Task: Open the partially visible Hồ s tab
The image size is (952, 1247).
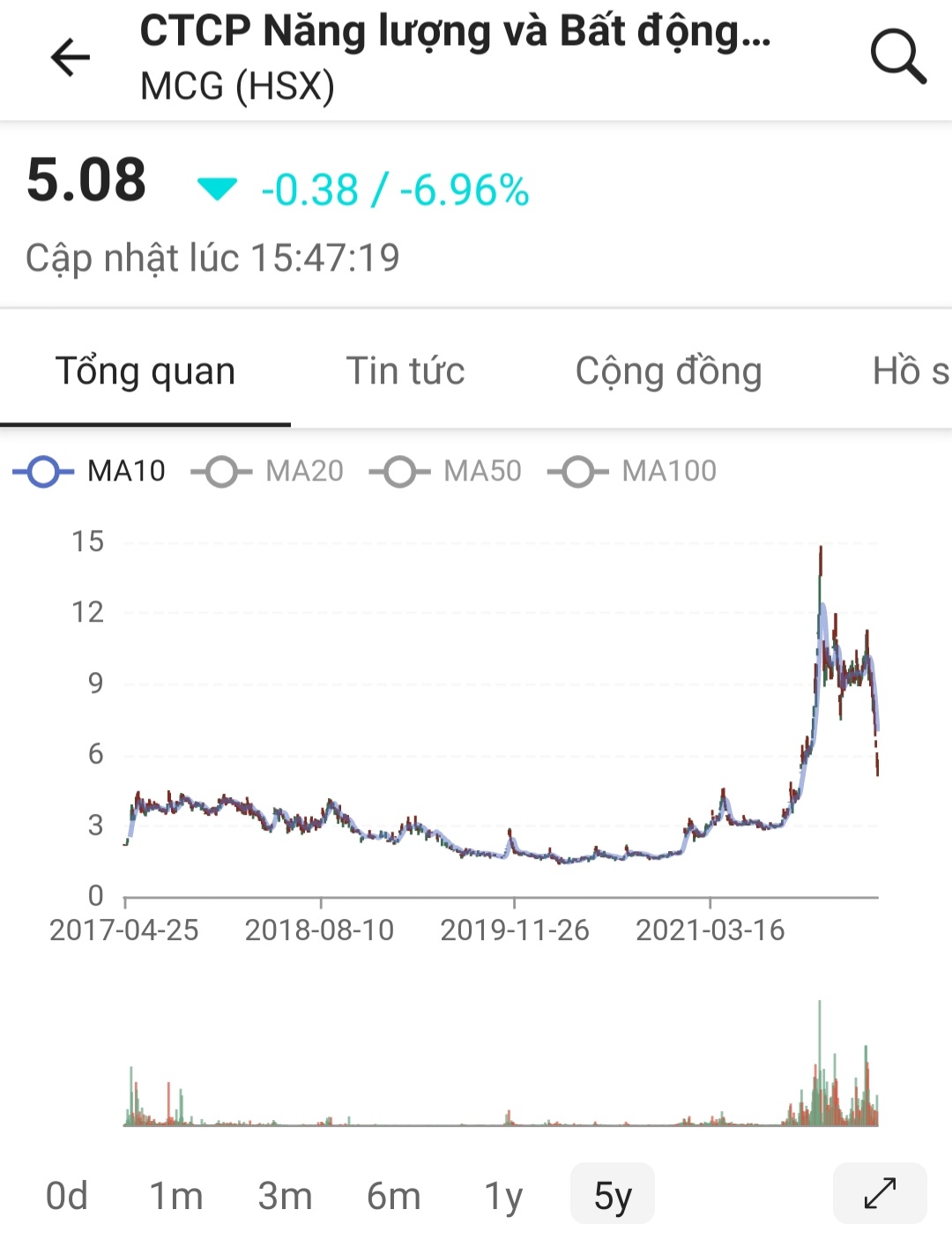Action: pos(911,371)
